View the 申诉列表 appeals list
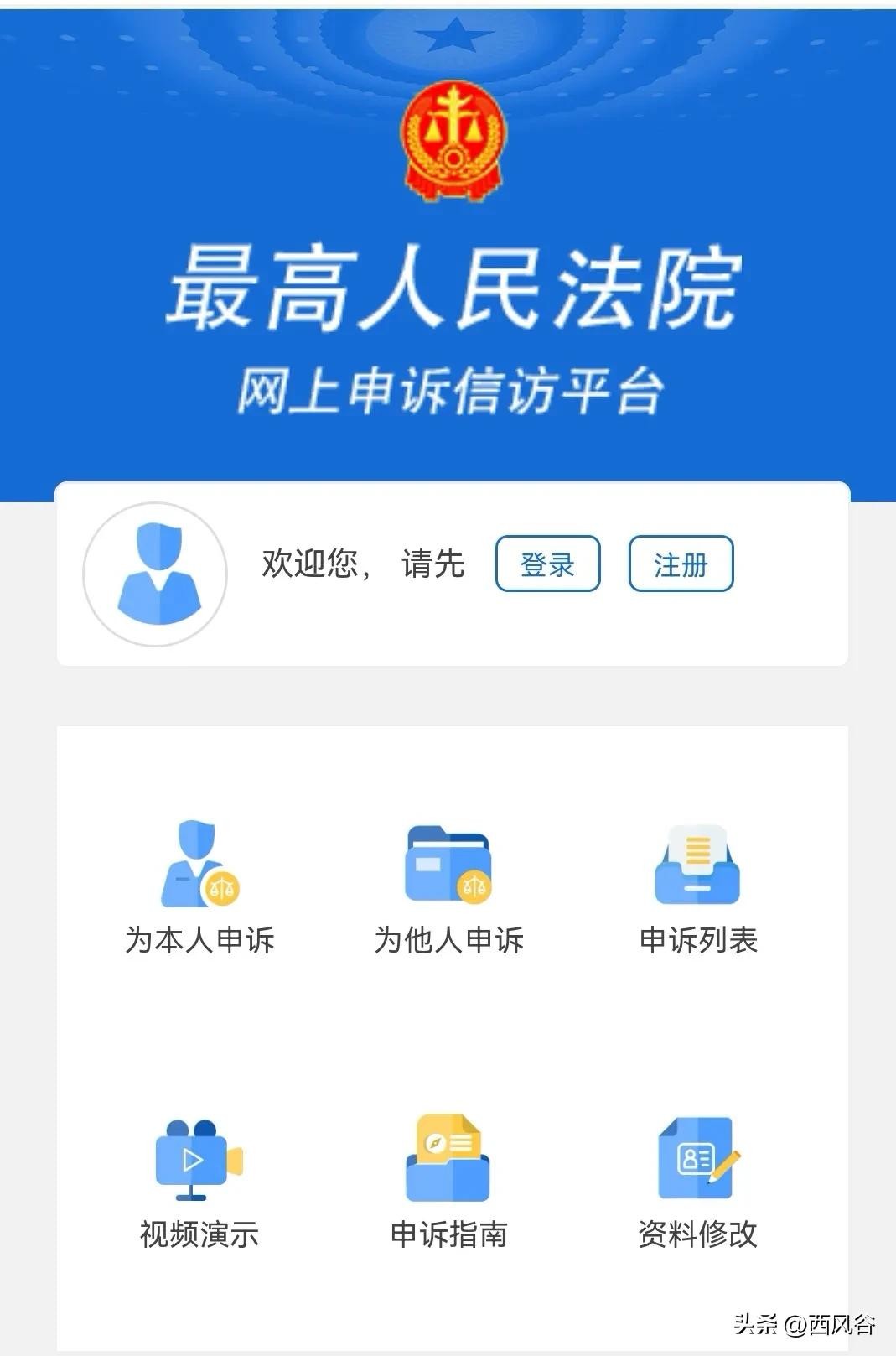Viewport: 896px width, 1356px height. pyautogui.click(x=697, y=889)
